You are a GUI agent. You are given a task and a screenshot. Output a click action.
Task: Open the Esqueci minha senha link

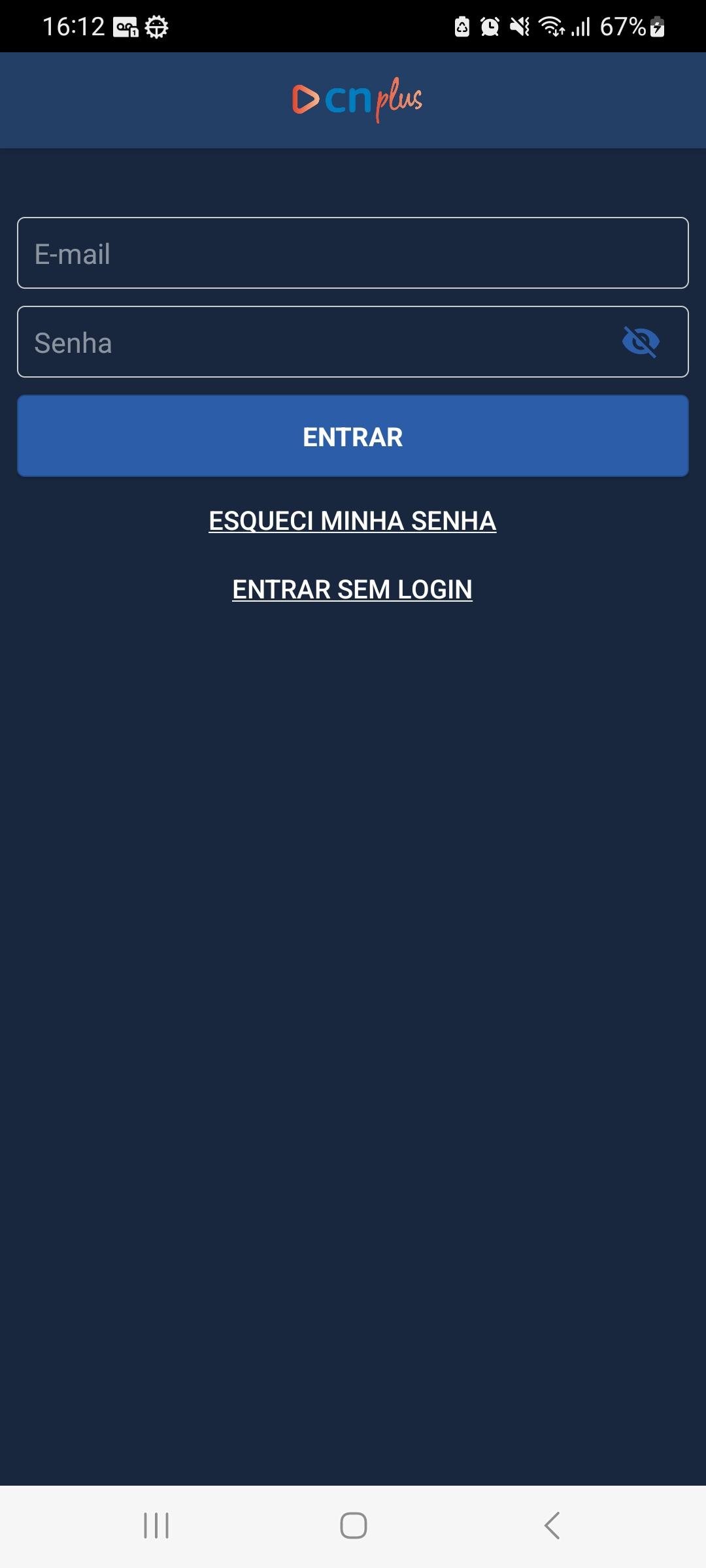[x=352, y=521]
